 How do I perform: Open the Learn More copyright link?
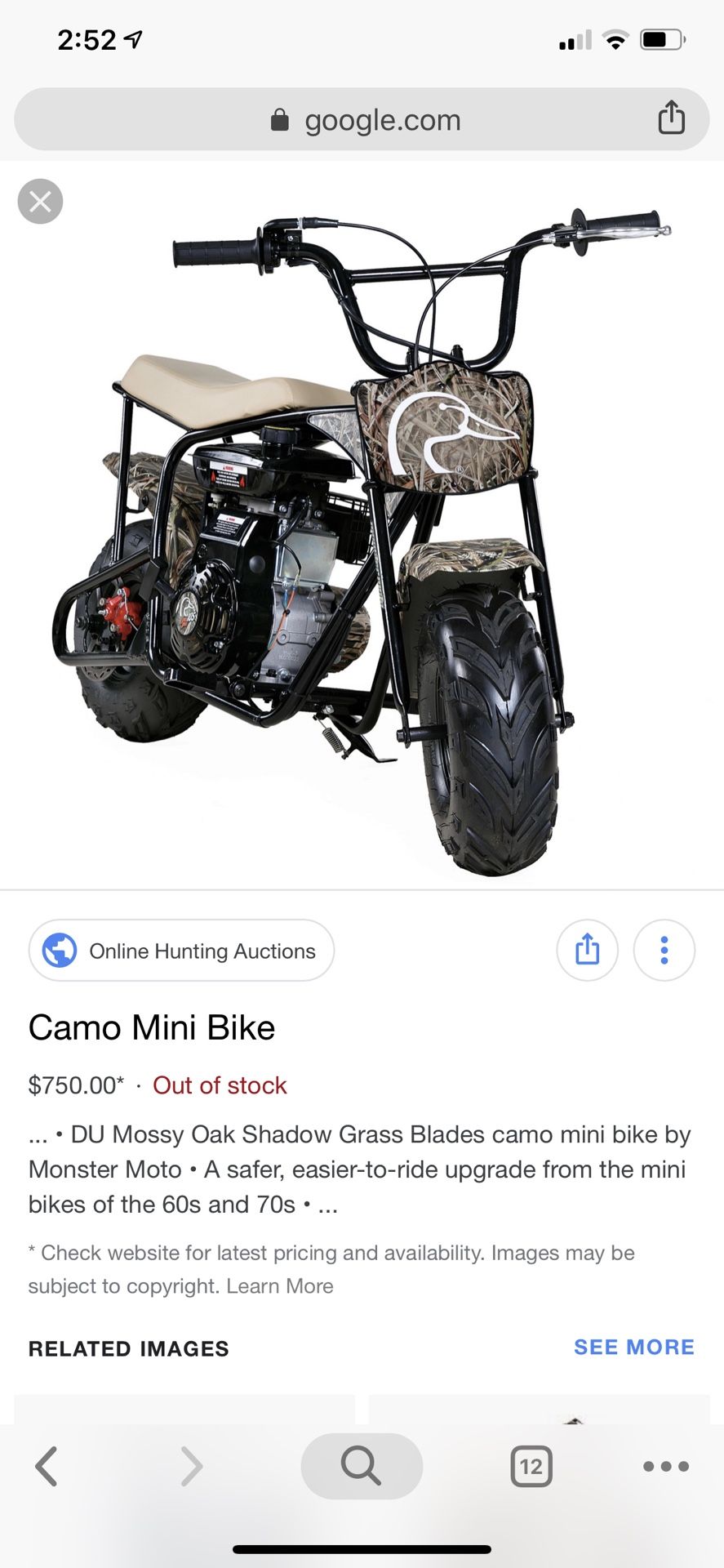(x=280, y=1286)
